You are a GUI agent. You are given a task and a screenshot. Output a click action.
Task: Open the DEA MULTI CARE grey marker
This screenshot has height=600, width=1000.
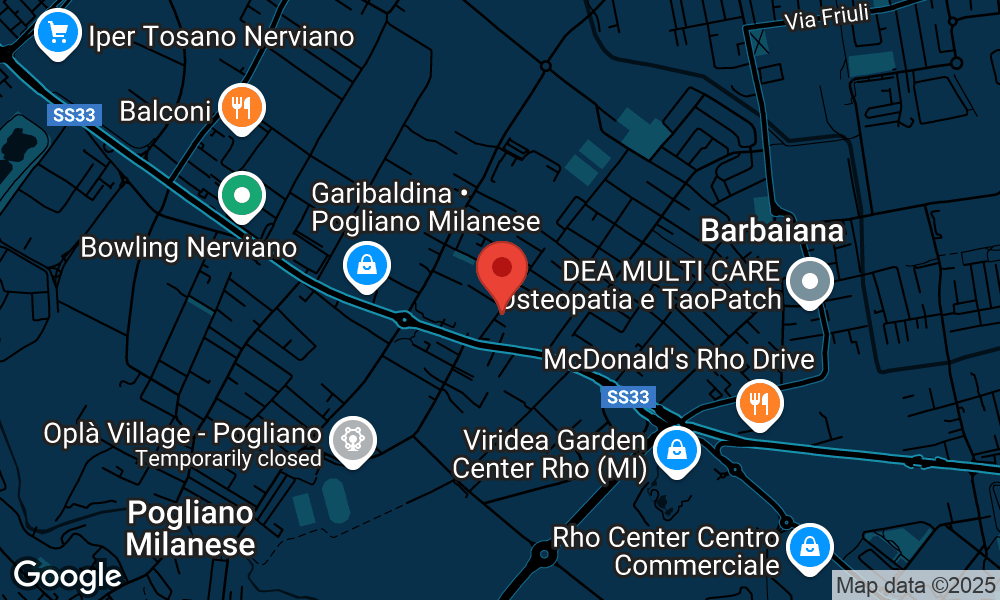809,281
